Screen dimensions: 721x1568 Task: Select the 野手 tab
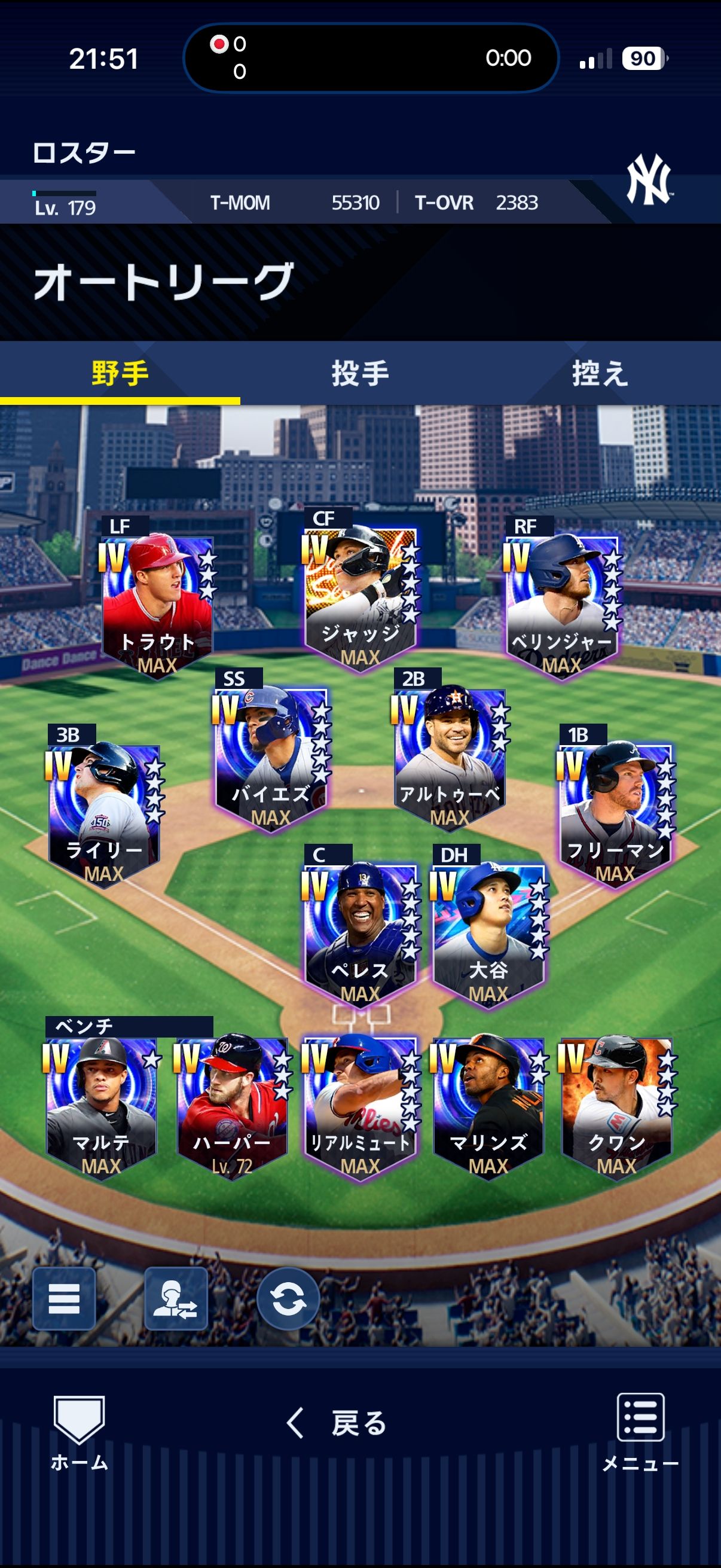[x=120, y=373]
